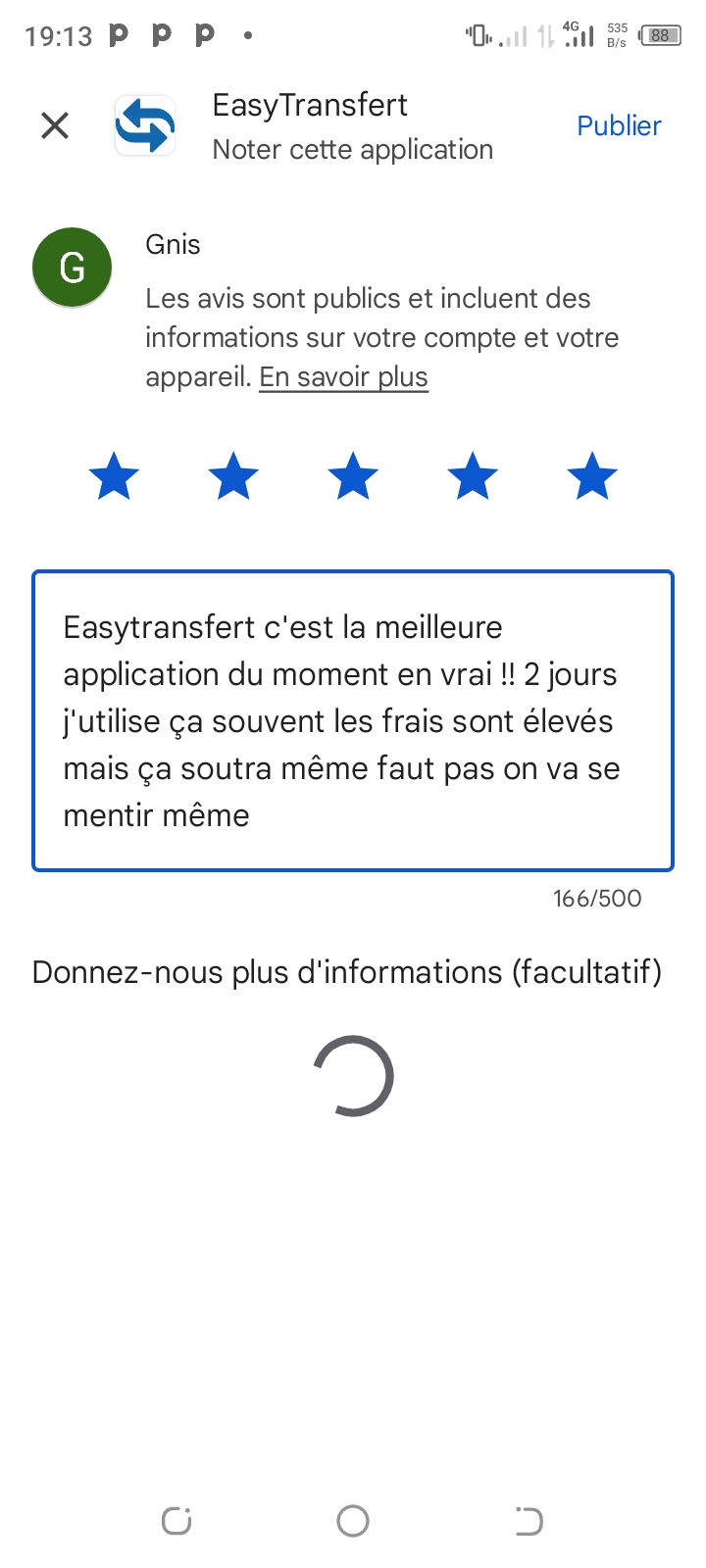Open the En savoir plus link
The height and width of the screenshot is (1568, 706).
343,377
